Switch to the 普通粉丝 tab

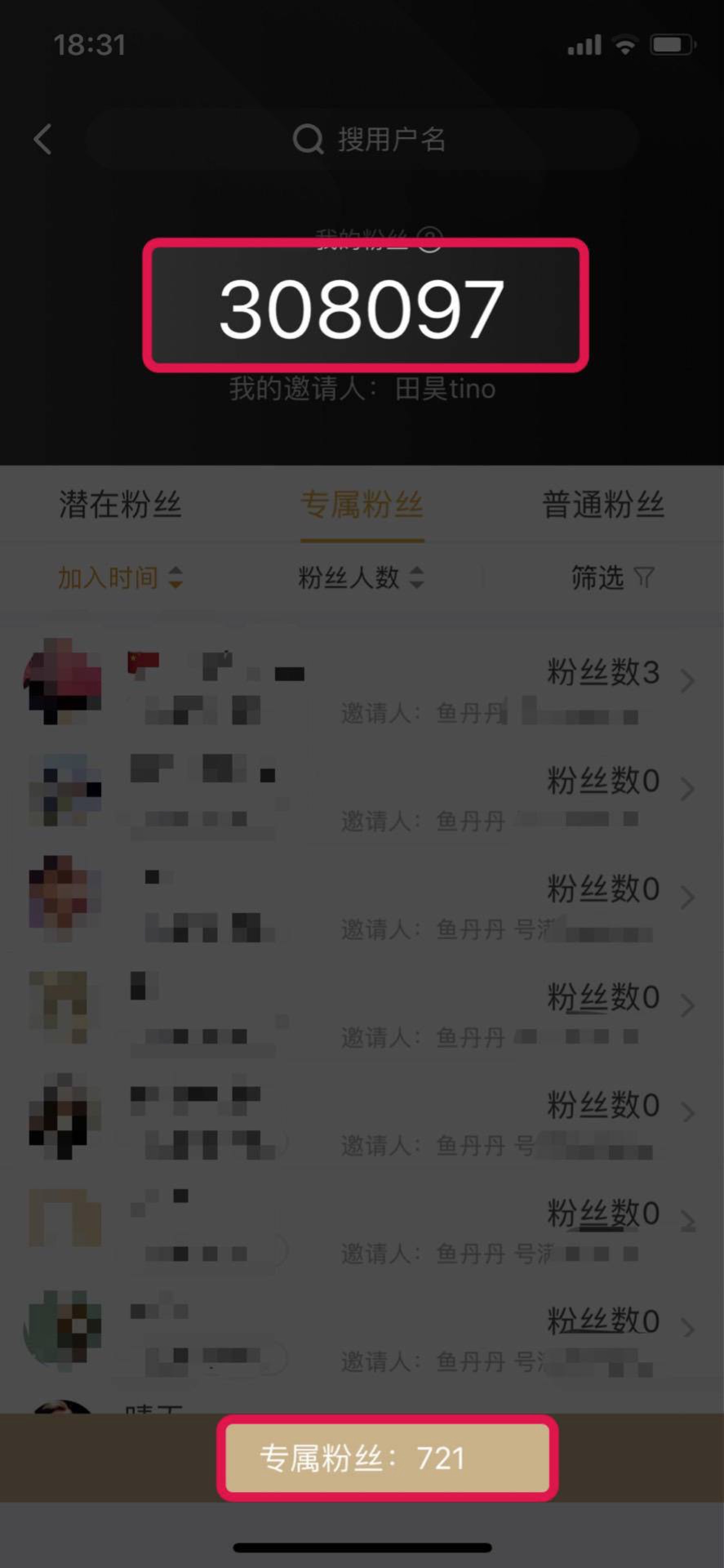pos(603,505)
